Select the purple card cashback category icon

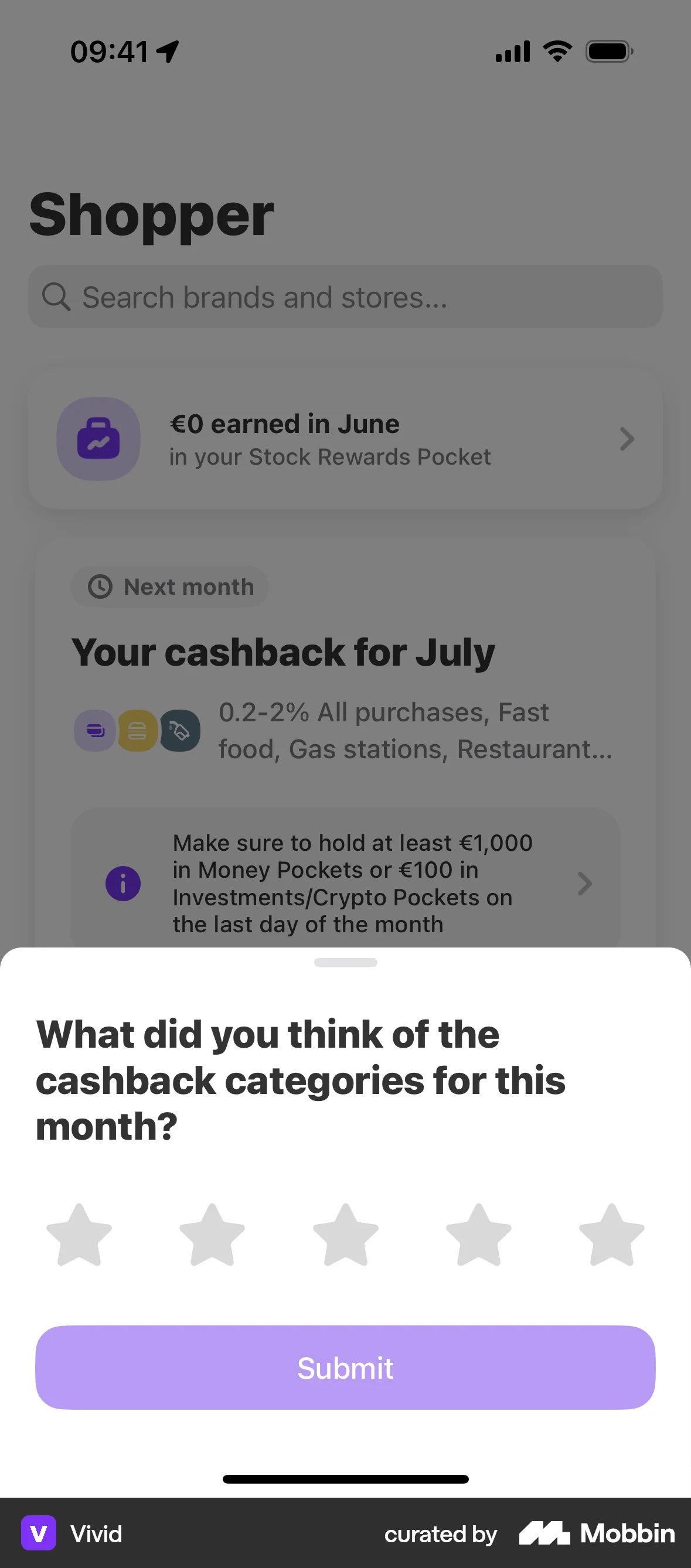coord(94,731)
